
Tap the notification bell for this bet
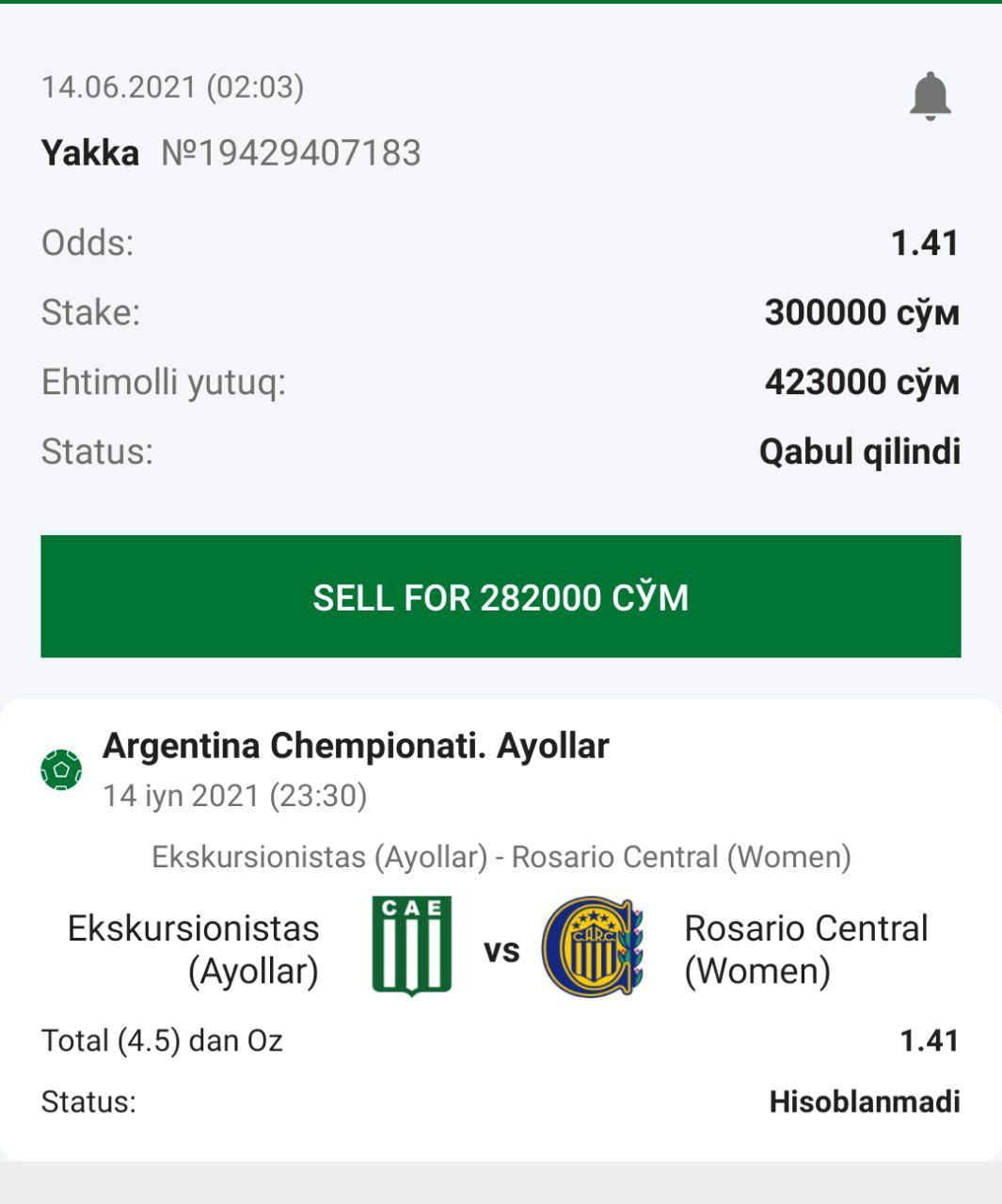point(930,96)
